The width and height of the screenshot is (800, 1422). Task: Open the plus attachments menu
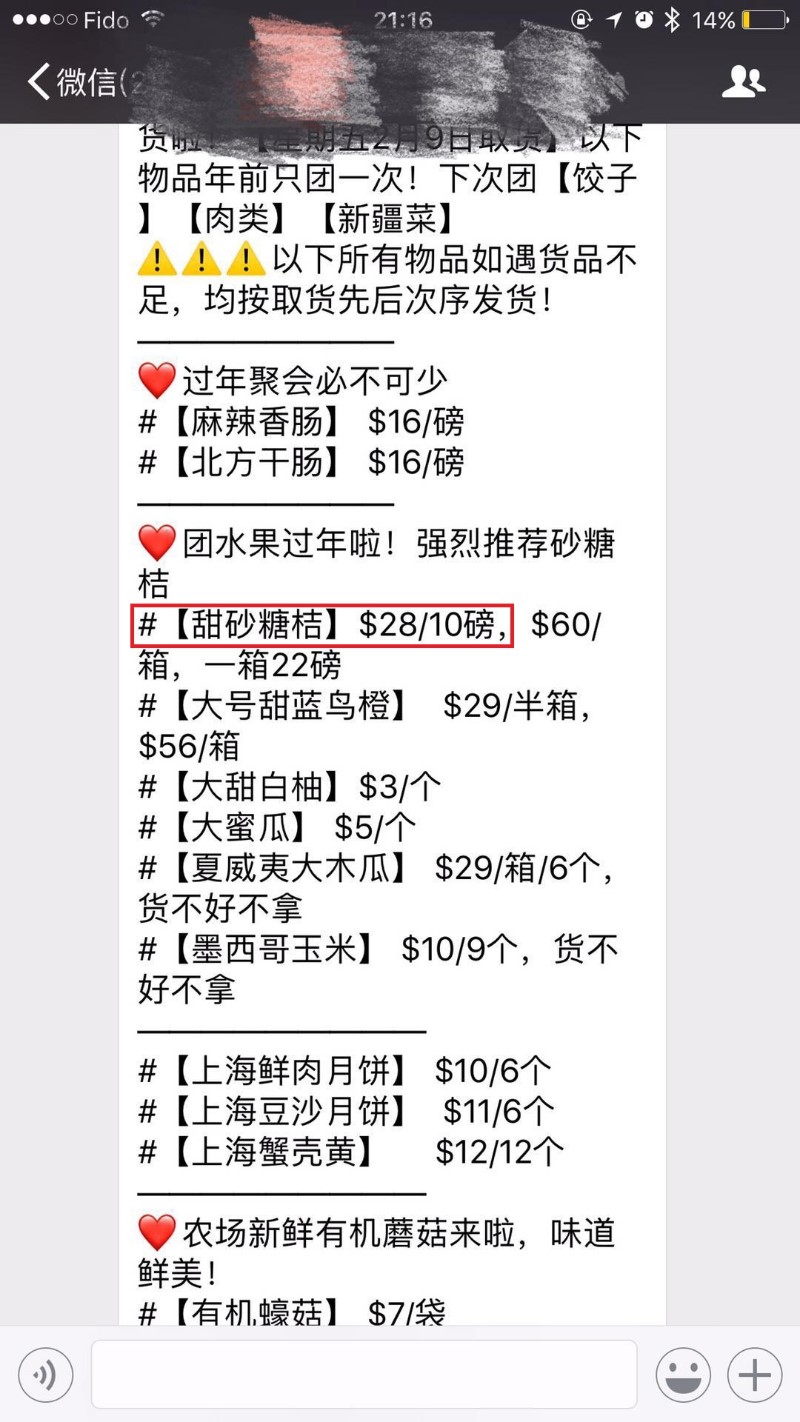coord(754,1375)
